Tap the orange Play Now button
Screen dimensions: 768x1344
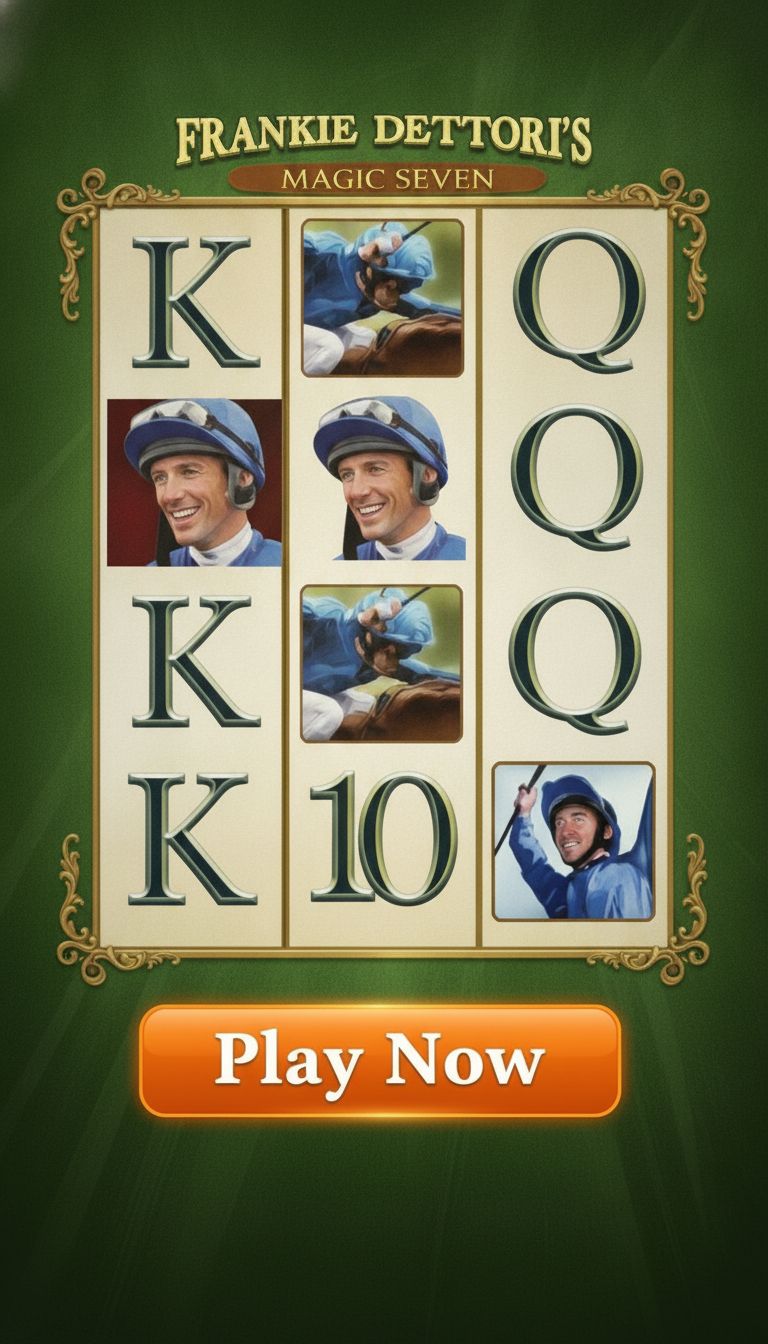(380, 1061)
